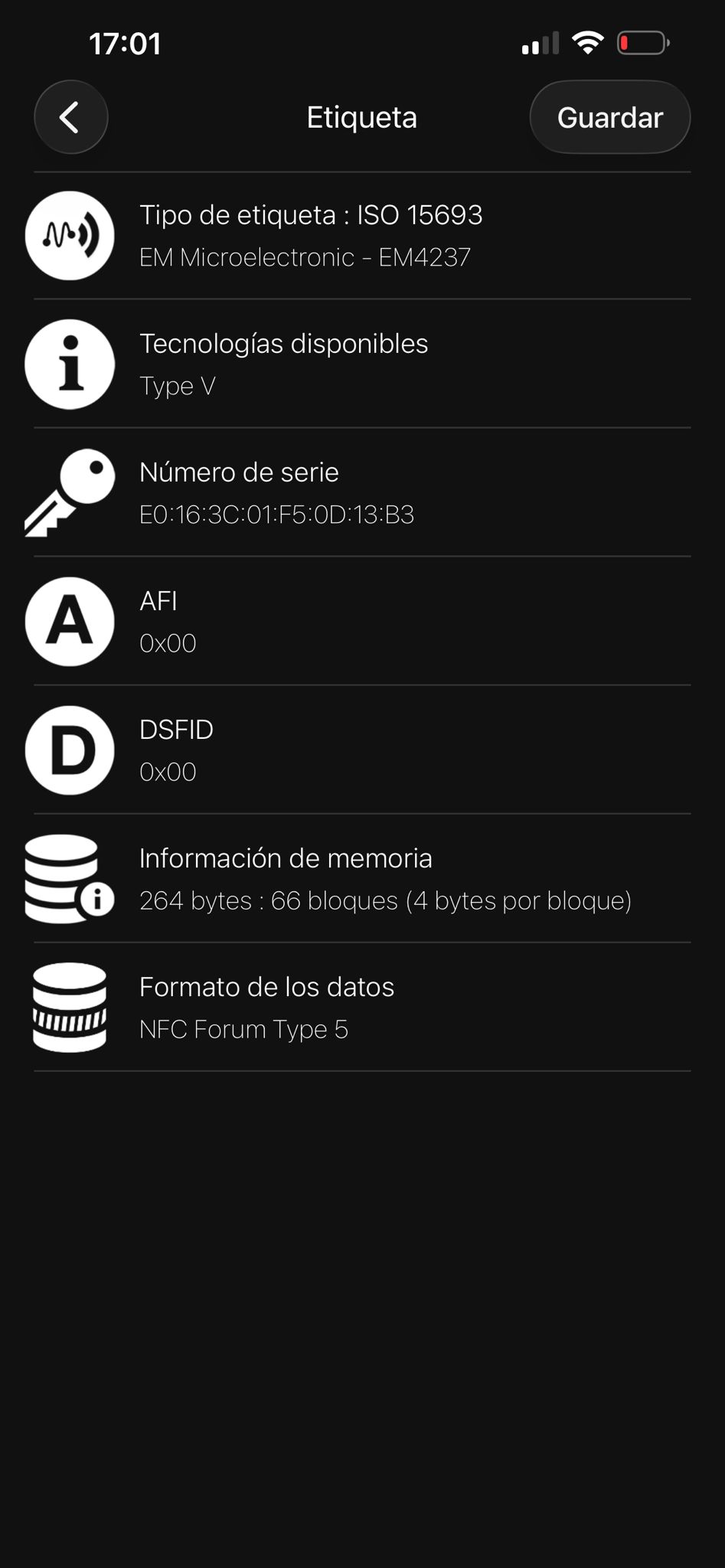Screen dimensions: 725x1568
Task: Select the Formato de los datos row
Action: [362, 1007]
